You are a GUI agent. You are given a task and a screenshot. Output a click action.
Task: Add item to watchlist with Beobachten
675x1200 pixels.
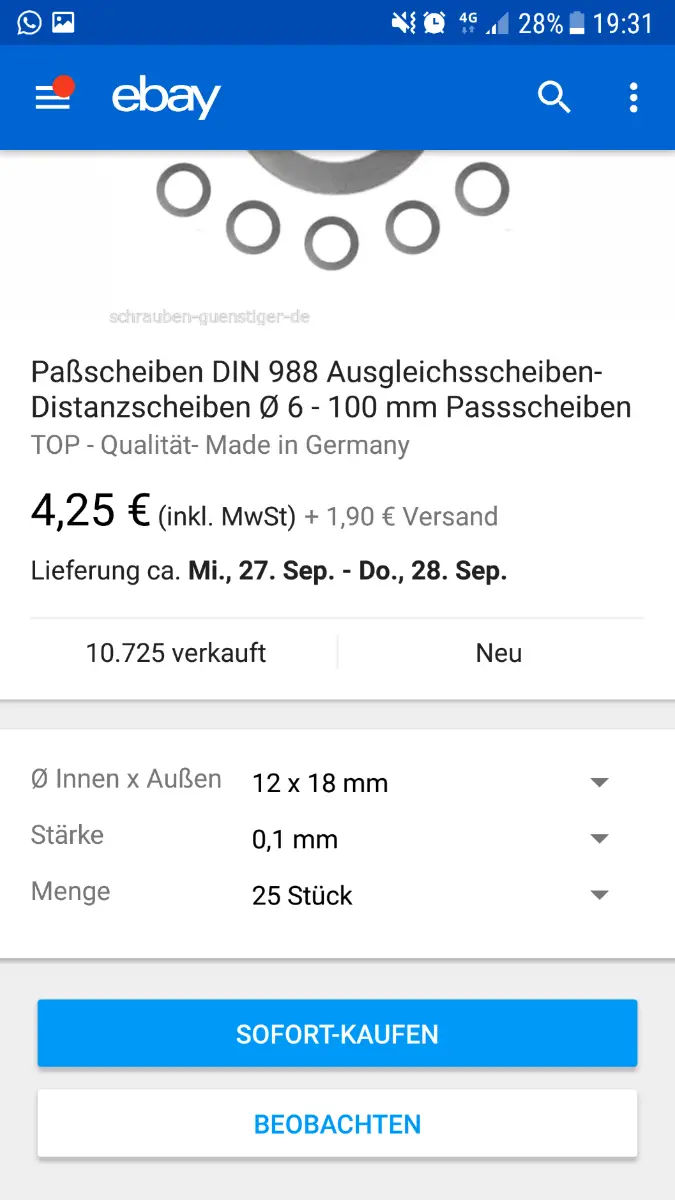click(337, 1123)
